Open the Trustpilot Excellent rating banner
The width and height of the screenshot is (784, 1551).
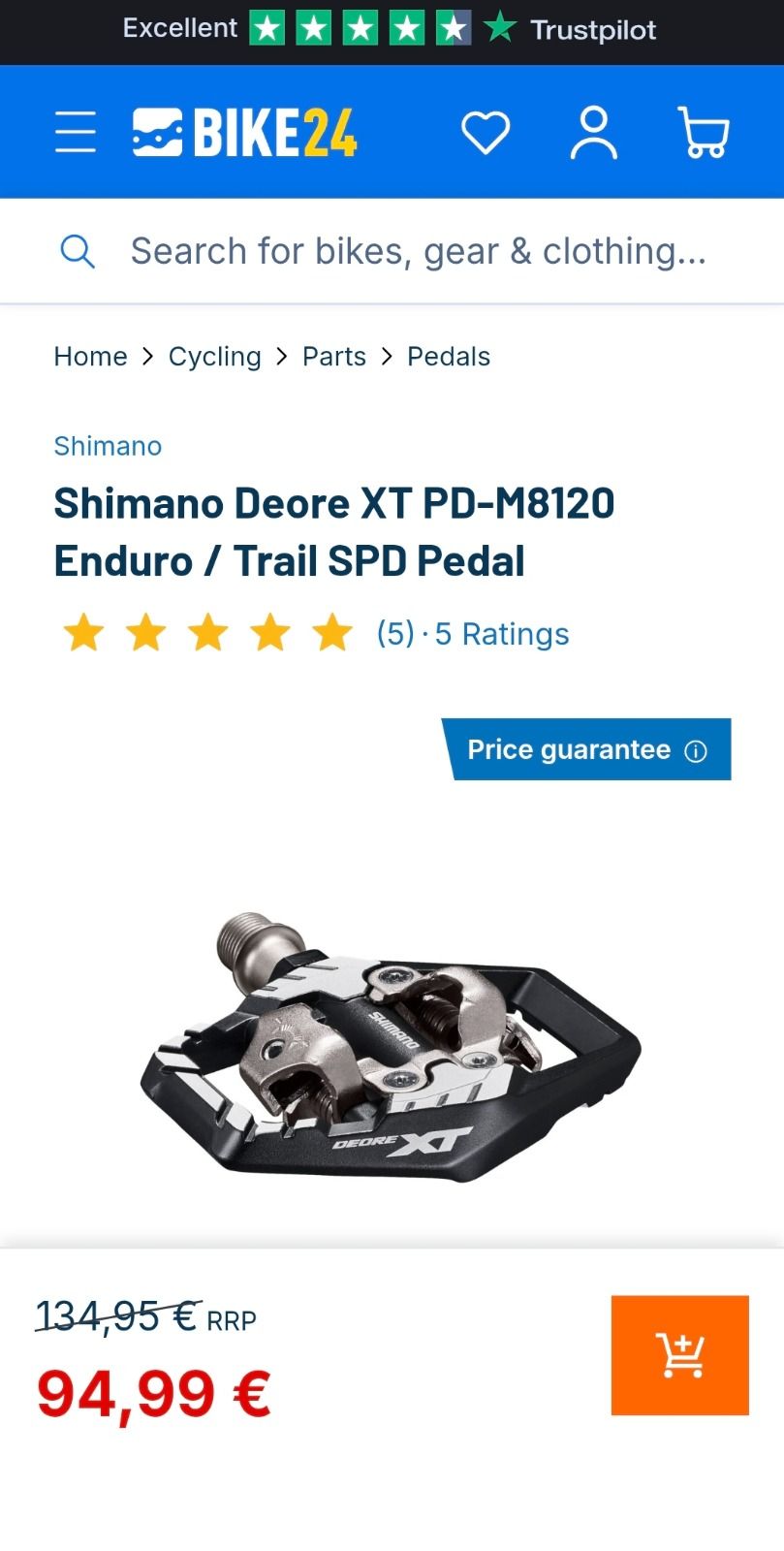pyautogui.click(x=391, y=30)
